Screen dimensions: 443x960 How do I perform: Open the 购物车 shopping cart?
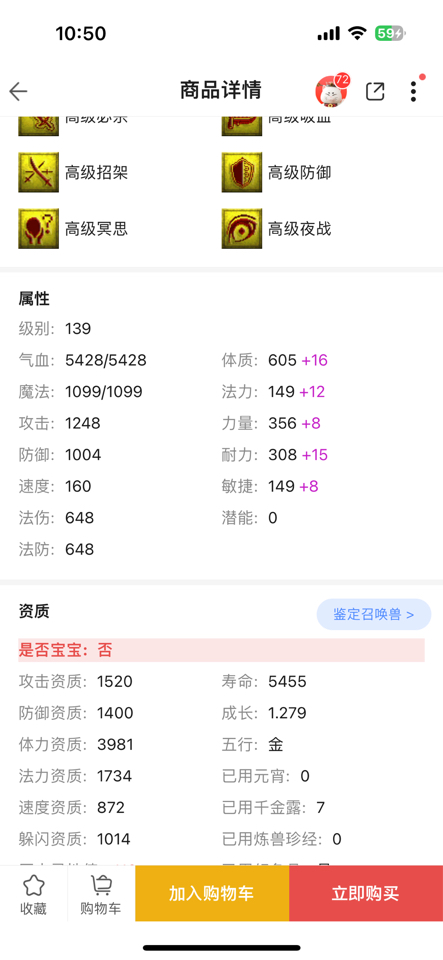tap(100, 895)
